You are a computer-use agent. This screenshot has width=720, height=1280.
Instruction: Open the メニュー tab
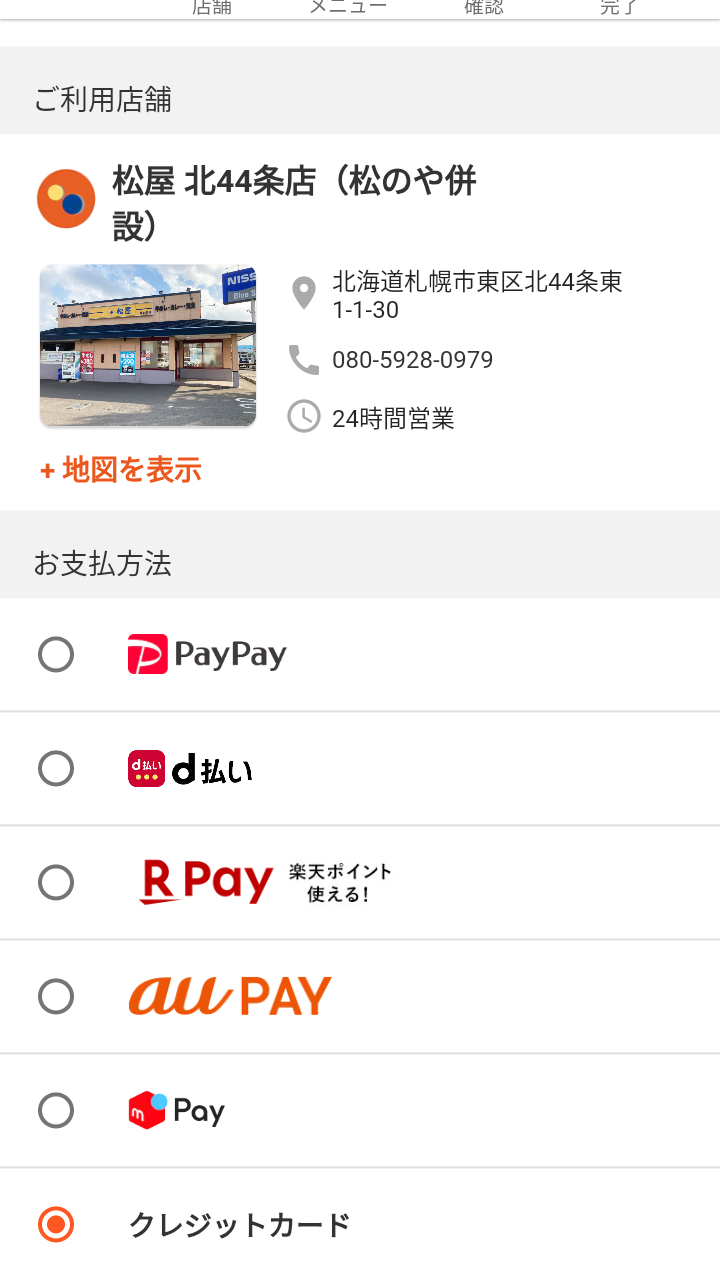[x=348, y=8]
